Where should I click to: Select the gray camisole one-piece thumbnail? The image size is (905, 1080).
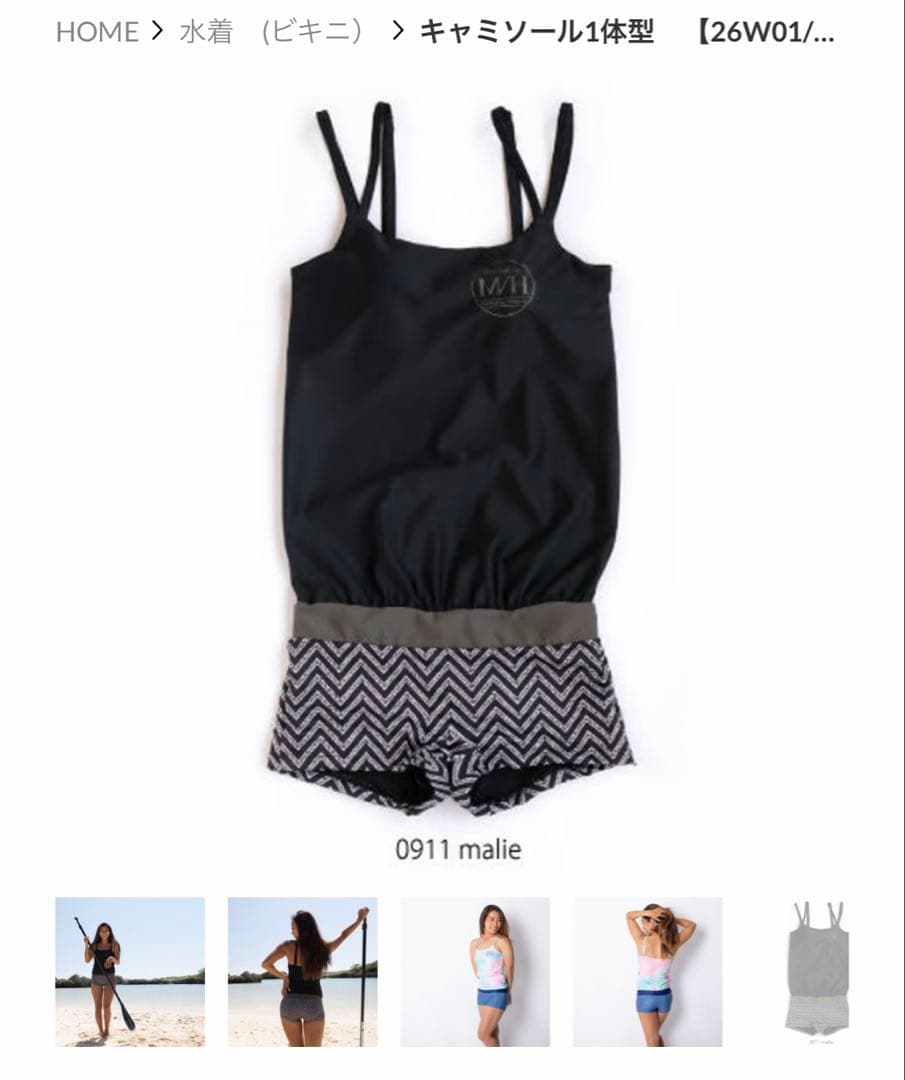pos(818,971)
